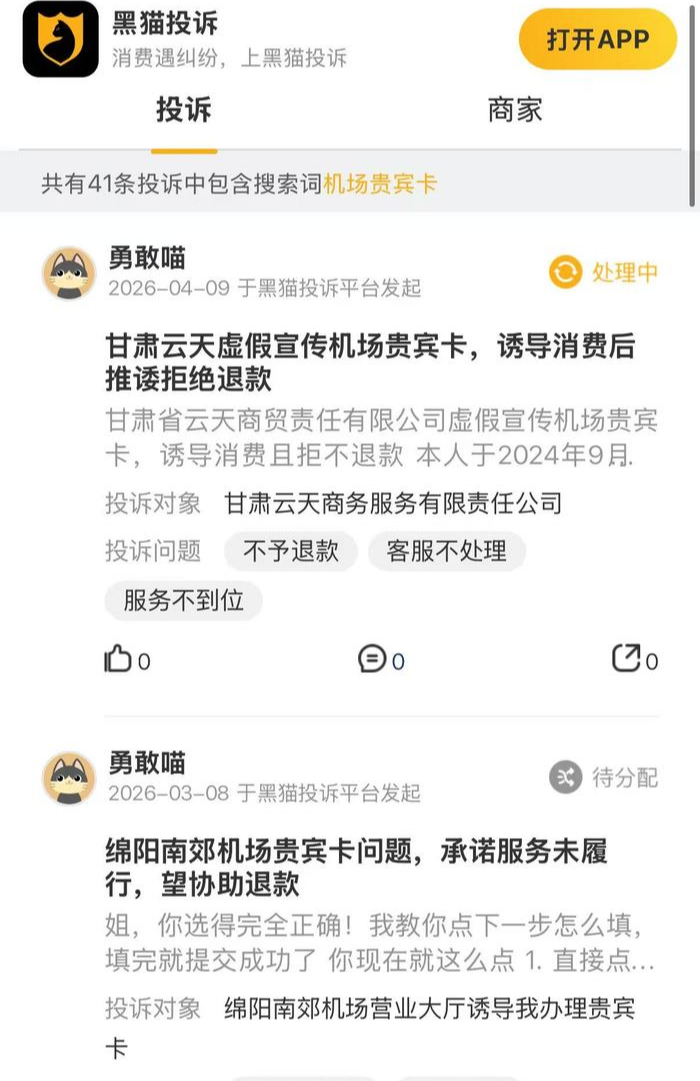Open the 绵阳南郊机场贵宾卡问题 complaint
700x1081 pixels.
point(370,867)
